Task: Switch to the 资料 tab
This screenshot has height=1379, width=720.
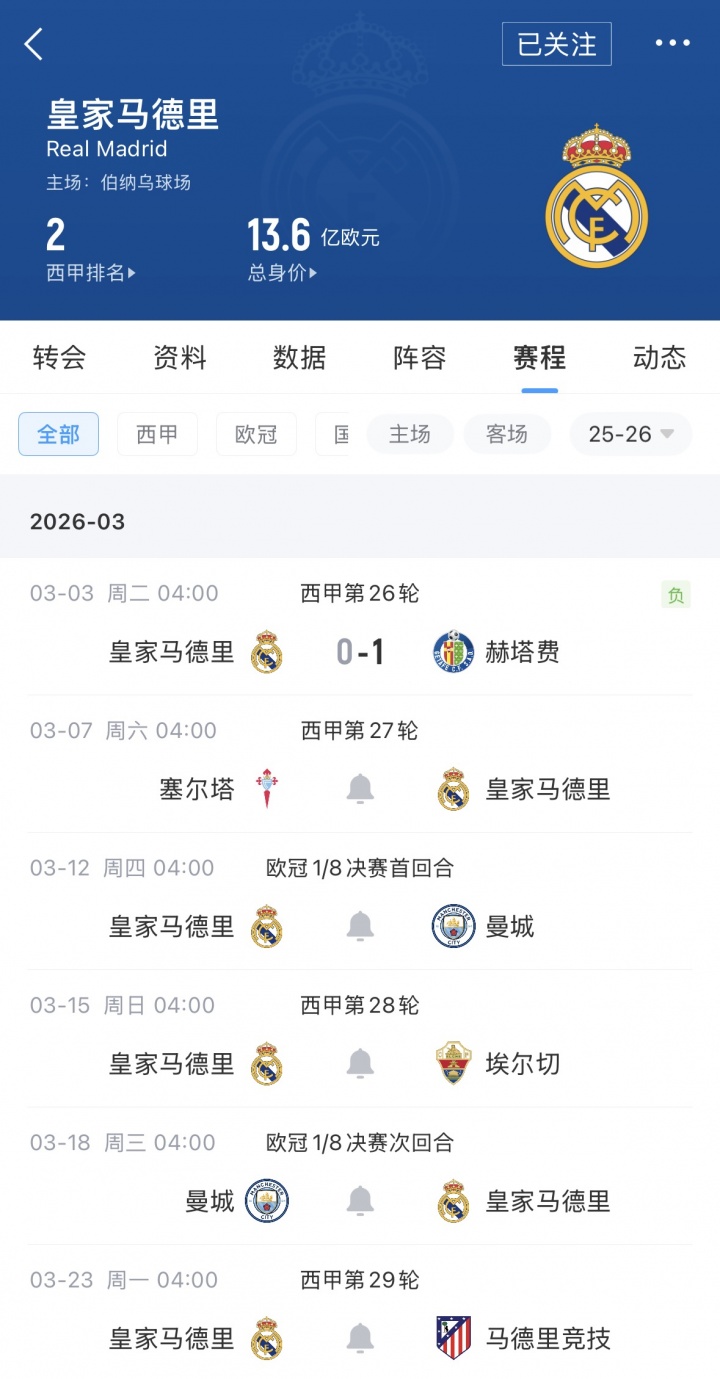Action: click(180, 357)
